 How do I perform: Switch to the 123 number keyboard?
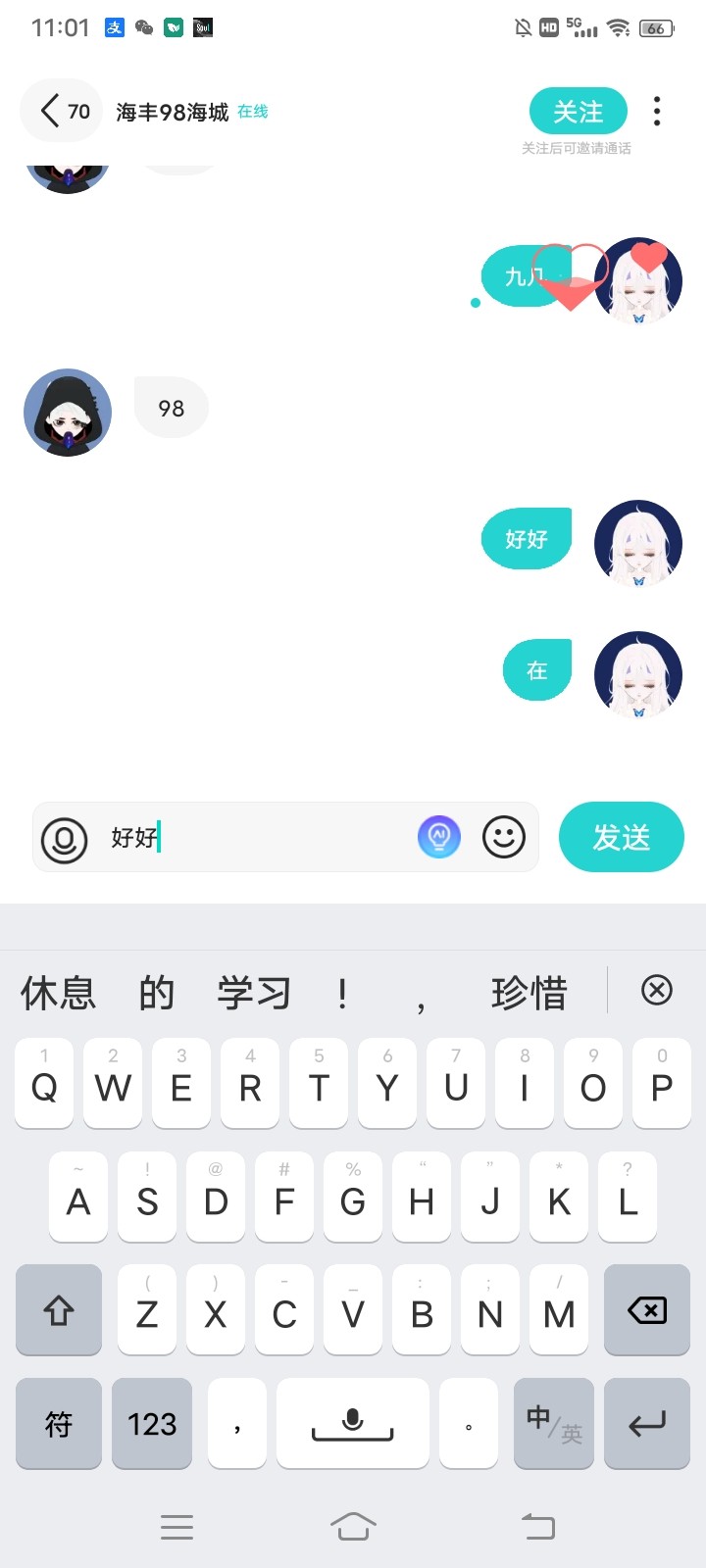pos(152,1423)
